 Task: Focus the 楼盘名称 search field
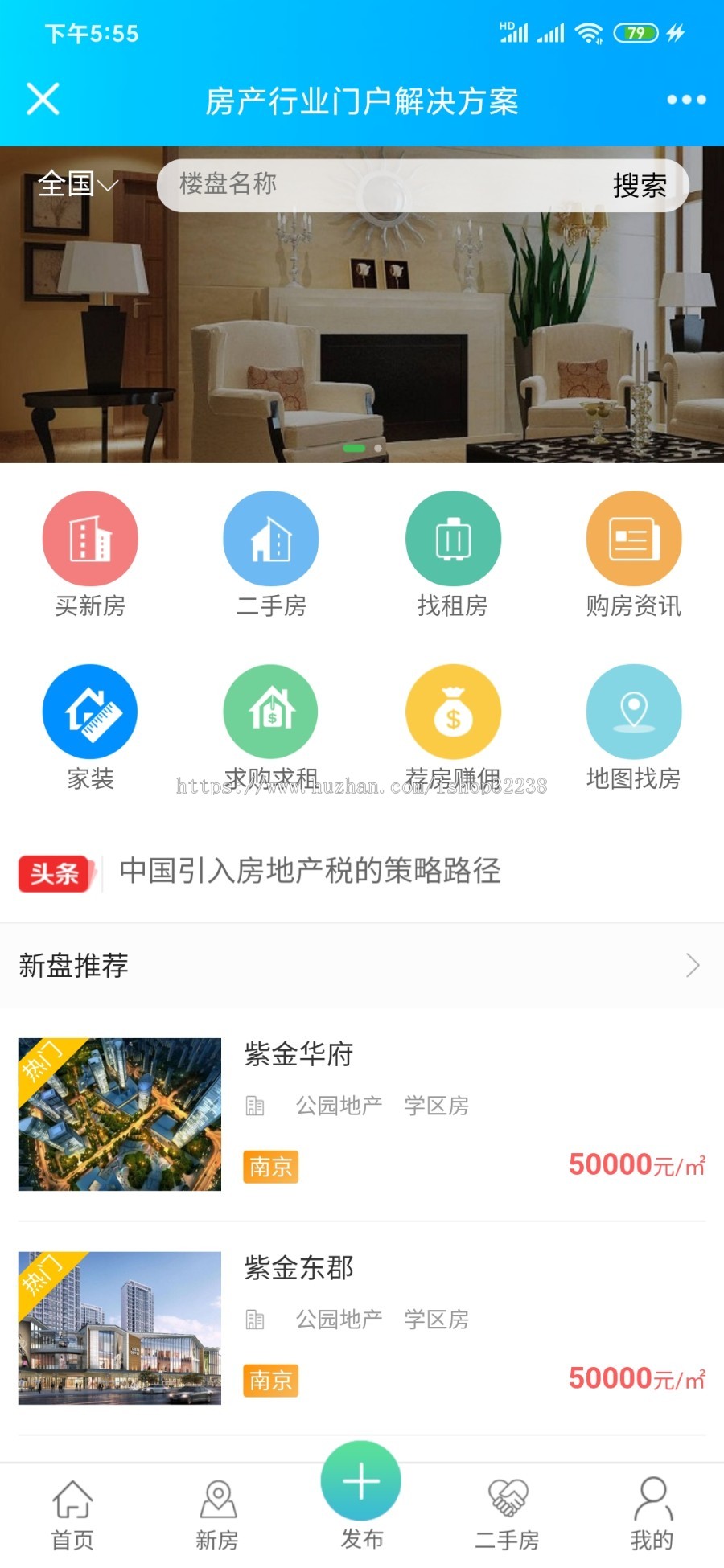click(378, 185)
